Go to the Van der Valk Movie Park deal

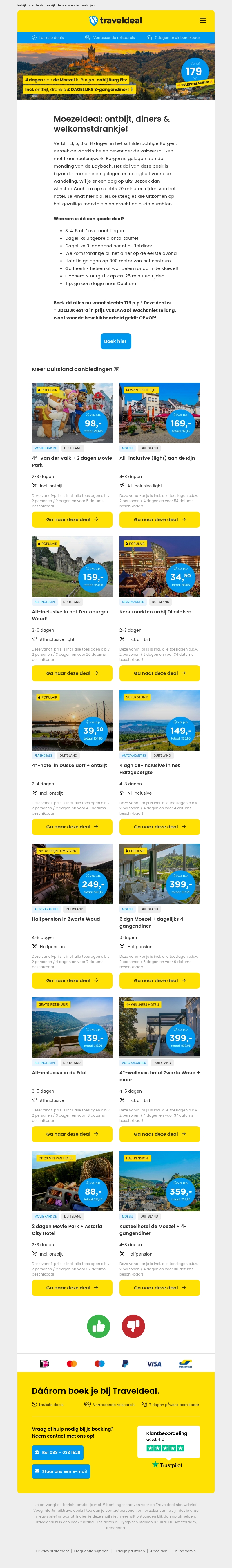pos(72,520)
